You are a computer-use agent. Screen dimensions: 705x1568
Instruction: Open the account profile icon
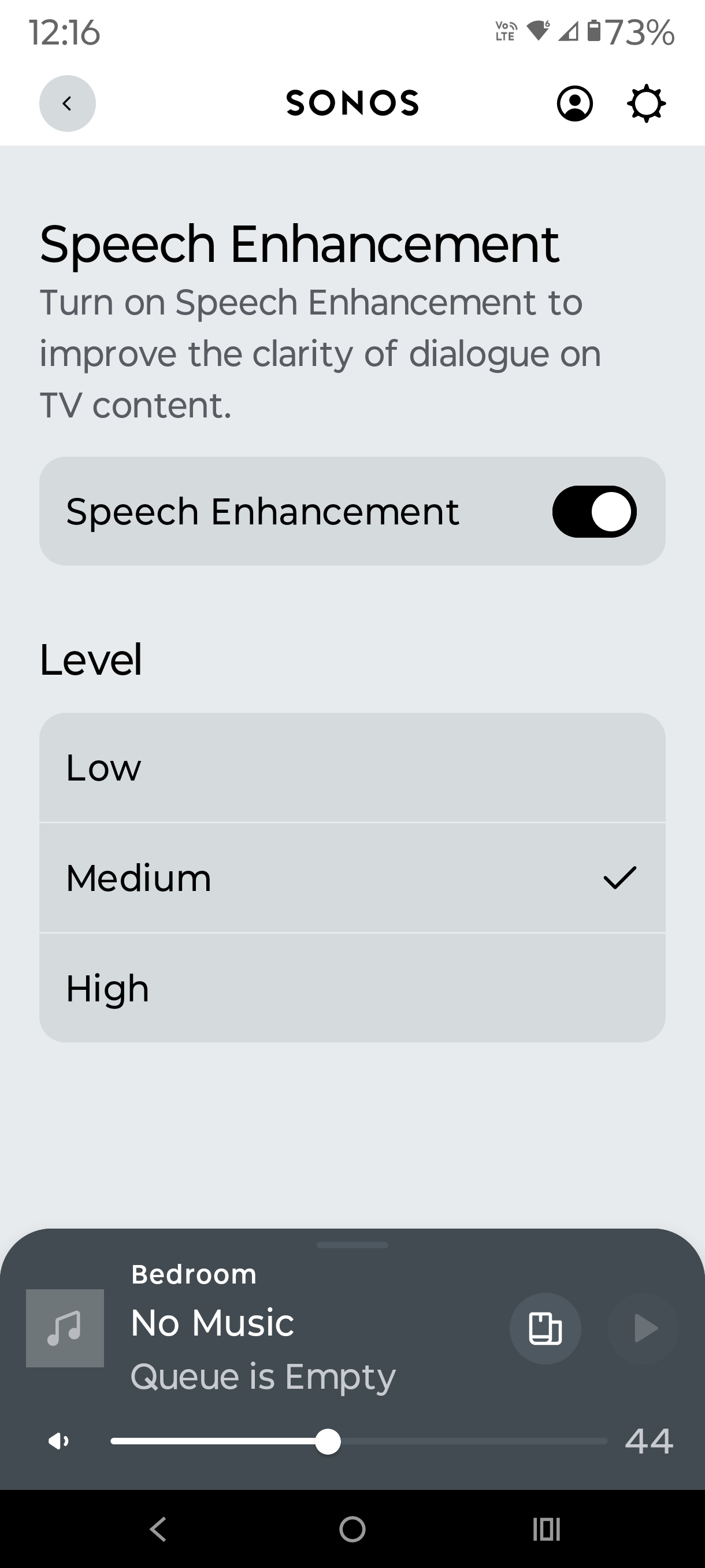pyautogui.click(x=574, y=103)
